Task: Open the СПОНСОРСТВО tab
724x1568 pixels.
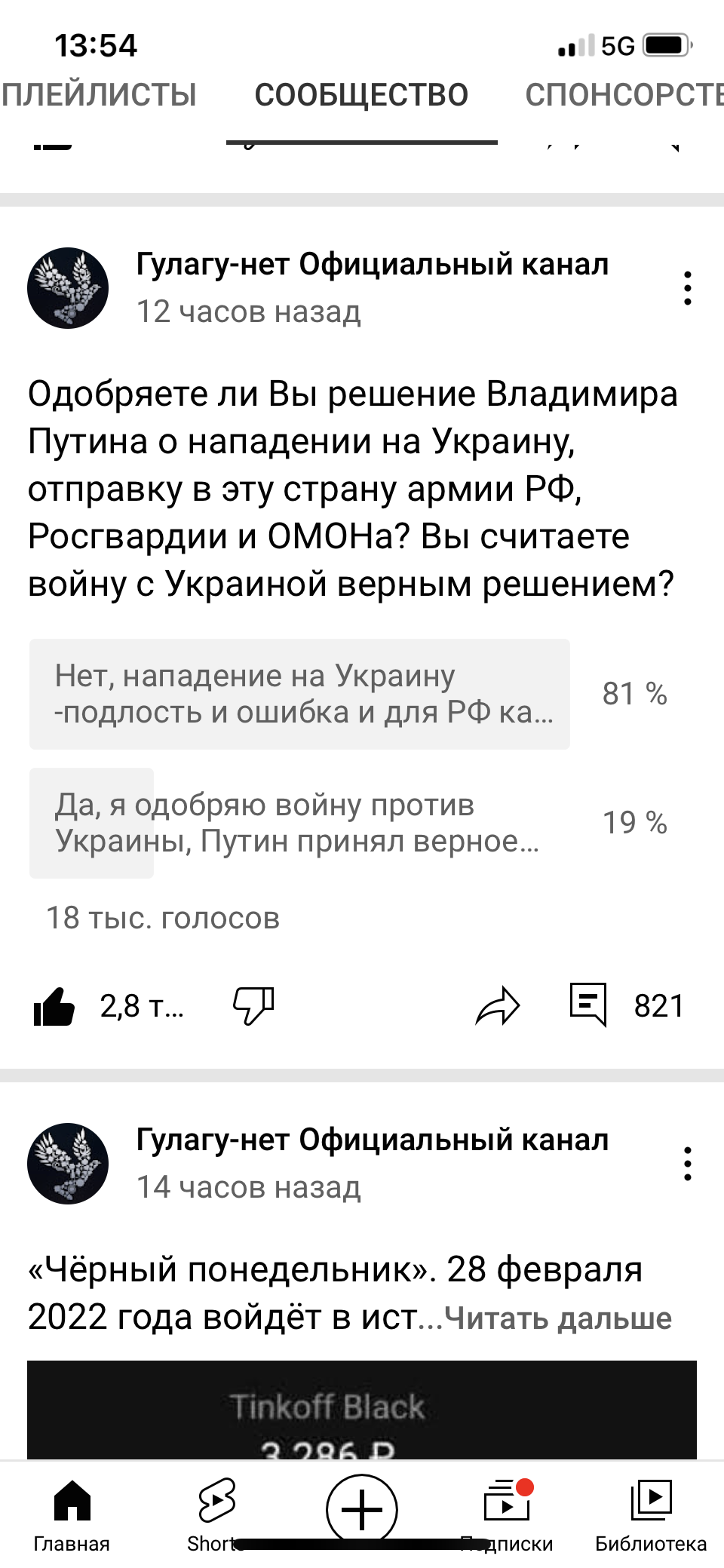Action: point(624,95)
